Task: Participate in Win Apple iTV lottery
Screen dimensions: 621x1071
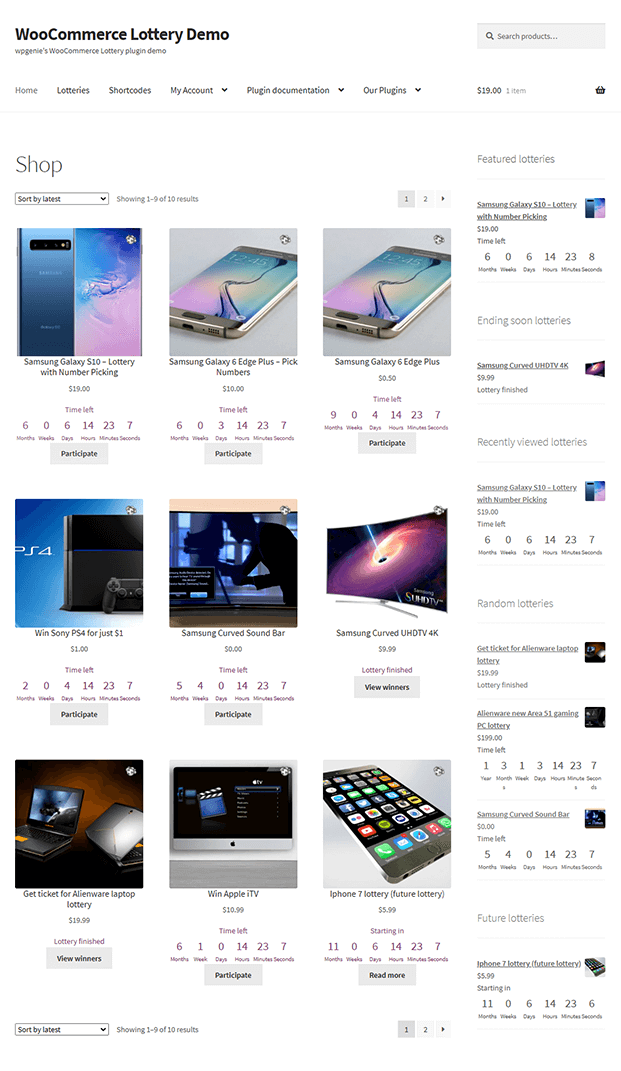Action: pos(233,975)
